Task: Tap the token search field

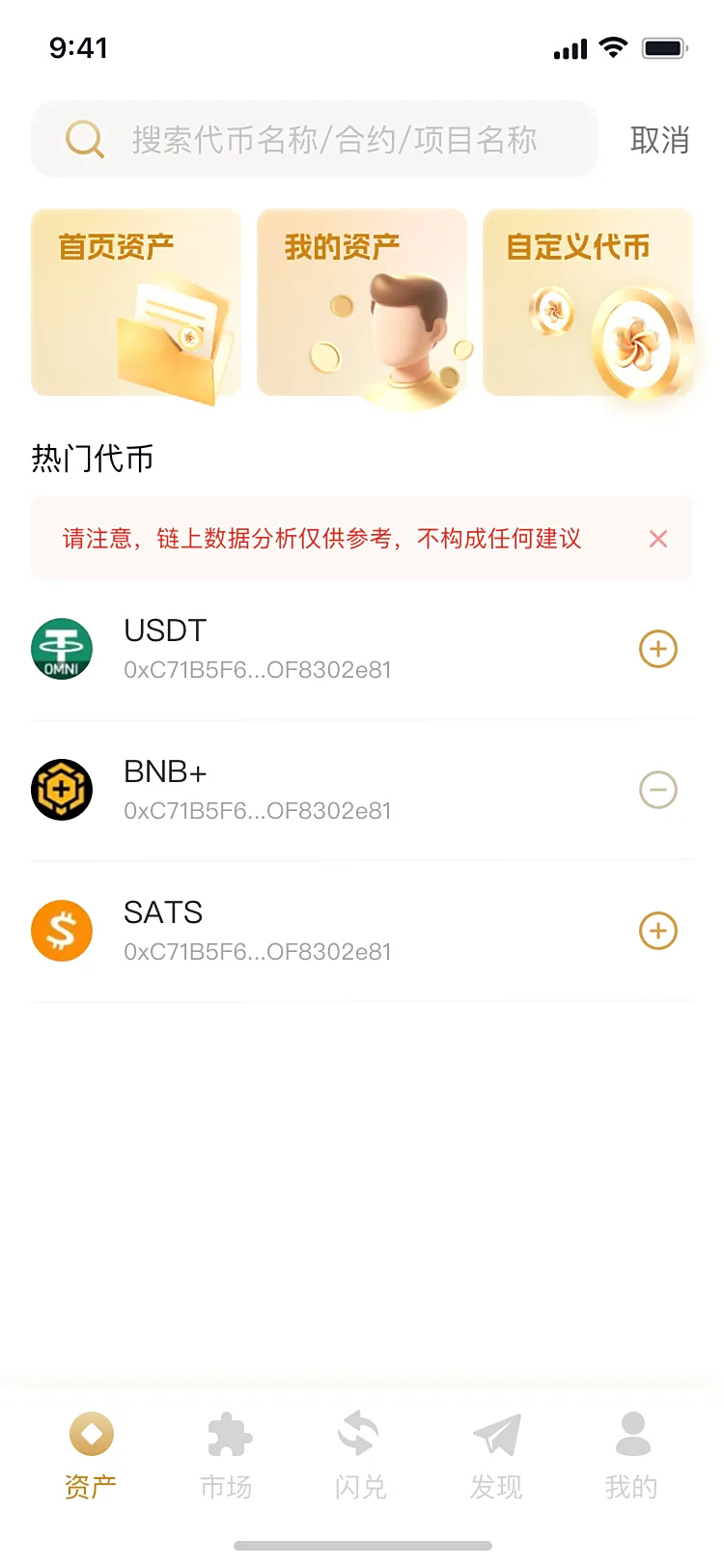Action: tap(333, 140)
